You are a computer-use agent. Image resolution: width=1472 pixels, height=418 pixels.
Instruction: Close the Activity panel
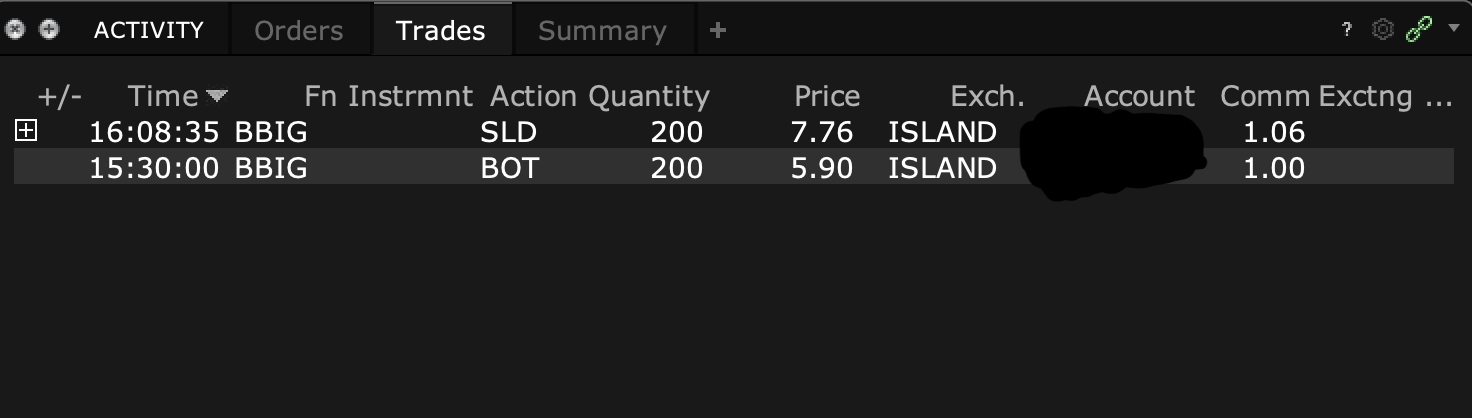(14, 30)
